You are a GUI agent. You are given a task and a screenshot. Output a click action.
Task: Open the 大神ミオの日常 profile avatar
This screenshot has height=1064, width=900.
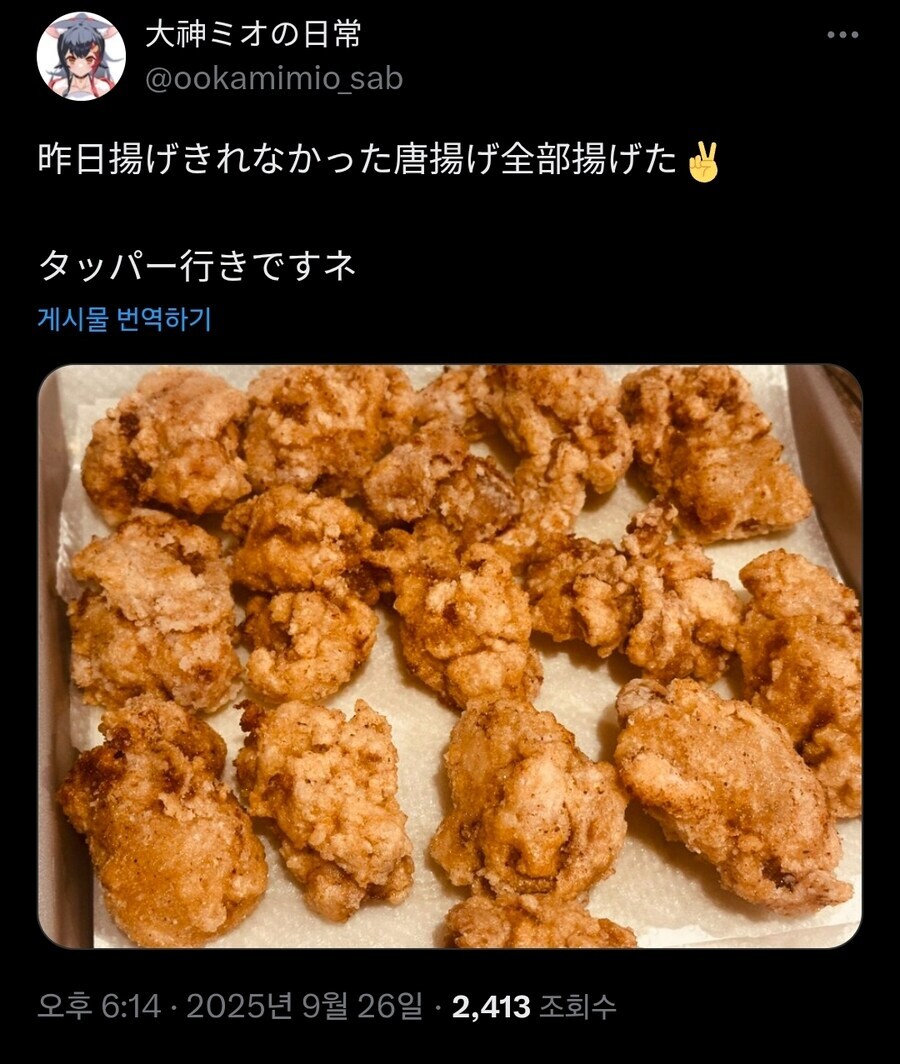[x=81, y=57]
